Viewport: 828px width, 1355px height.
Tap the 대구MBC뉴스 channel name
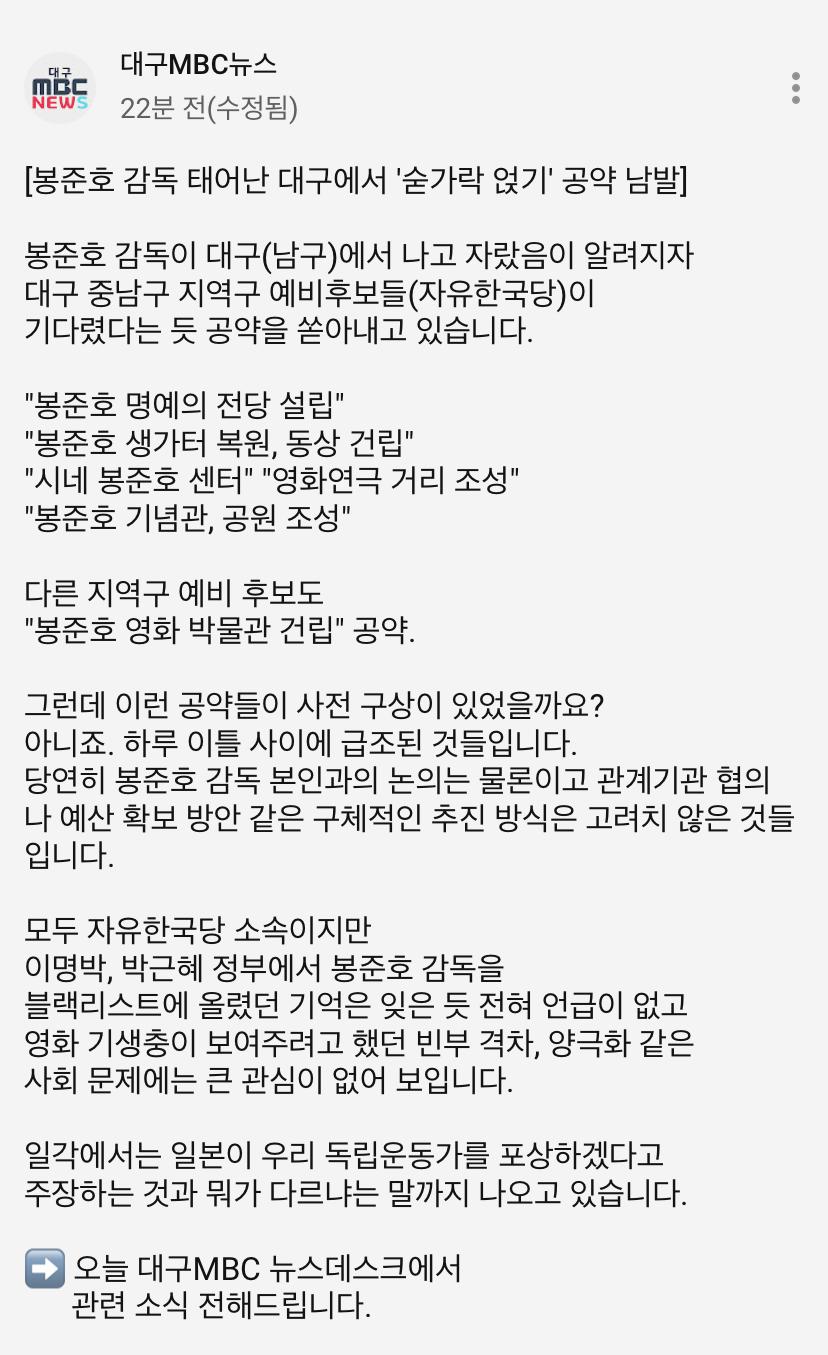(198, 66)
